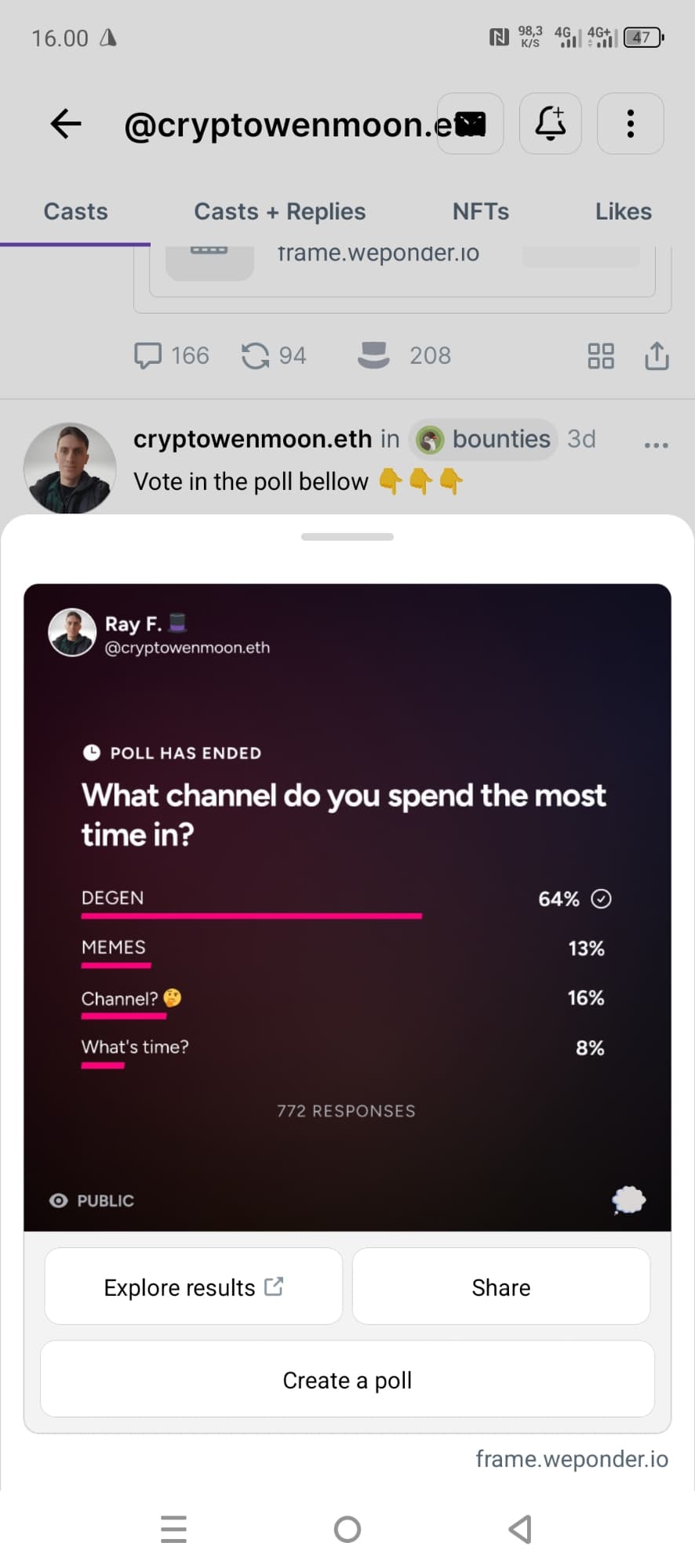Go back using the top arrow
This screenshot has height=1568, width=695.
click(x=66, y=124)
